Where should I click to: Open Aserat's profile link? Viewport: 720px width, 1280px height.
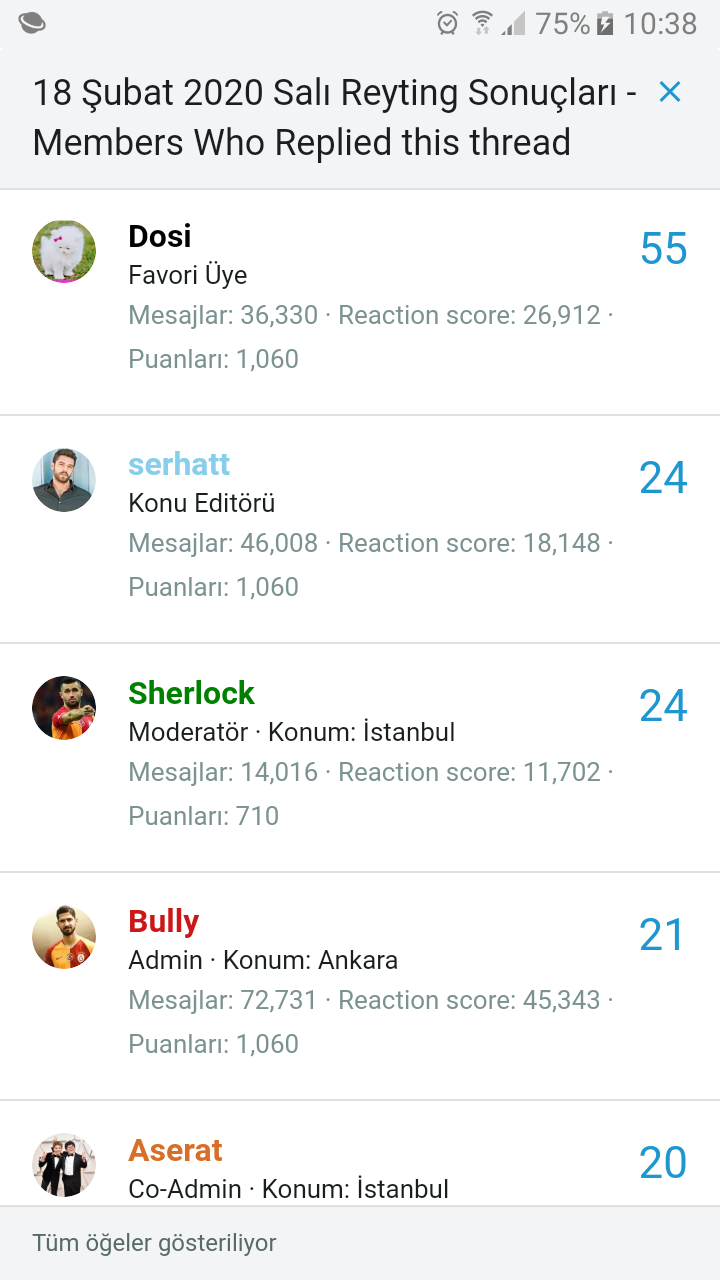pyautogui.click(x=175, y=1150)
